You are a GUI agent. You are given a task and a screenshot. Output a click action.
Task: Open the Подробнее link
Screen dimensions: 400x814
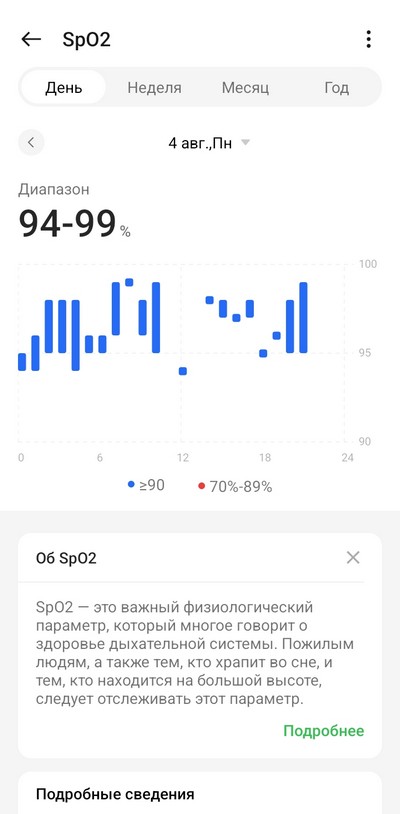click(324, 731)
